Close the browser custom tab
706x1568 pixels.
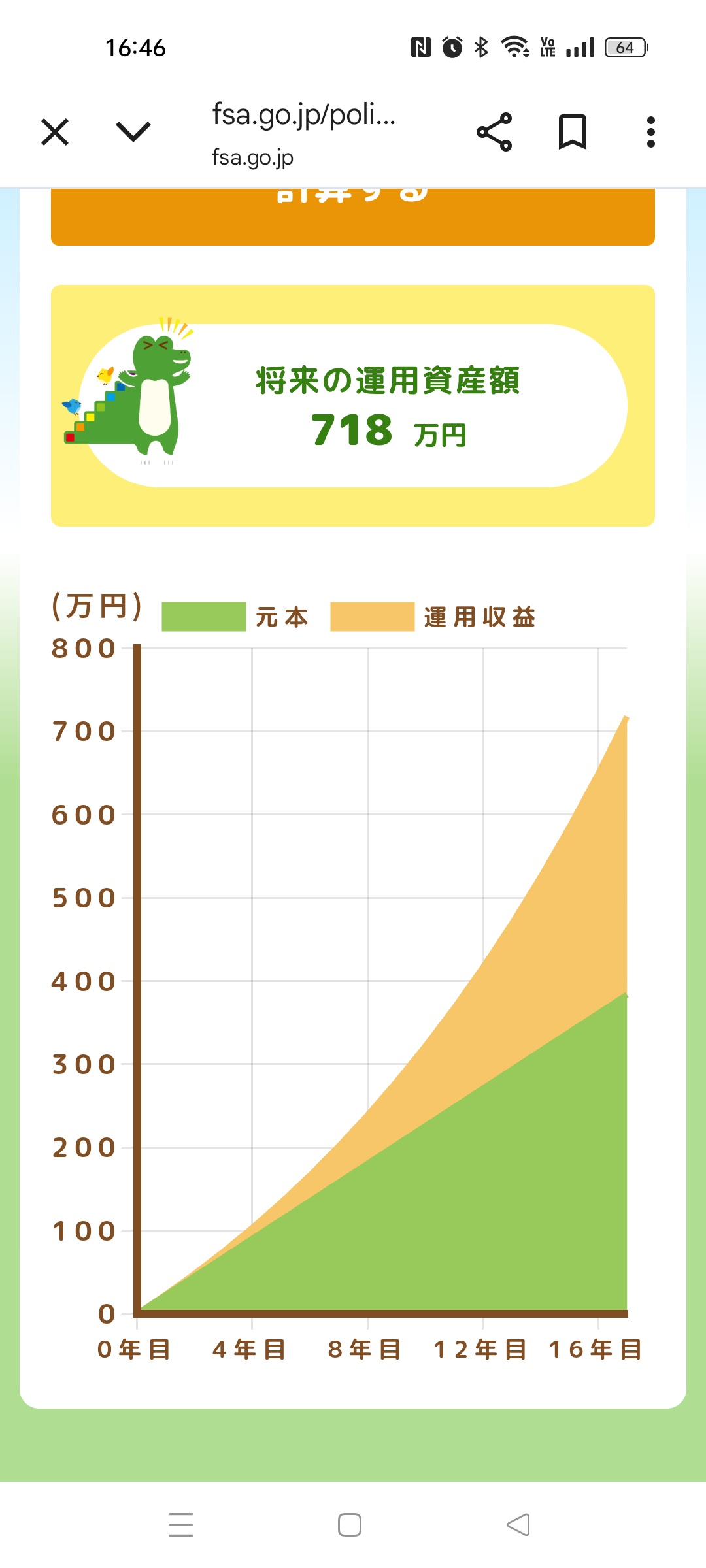click(x=55, y=132)
